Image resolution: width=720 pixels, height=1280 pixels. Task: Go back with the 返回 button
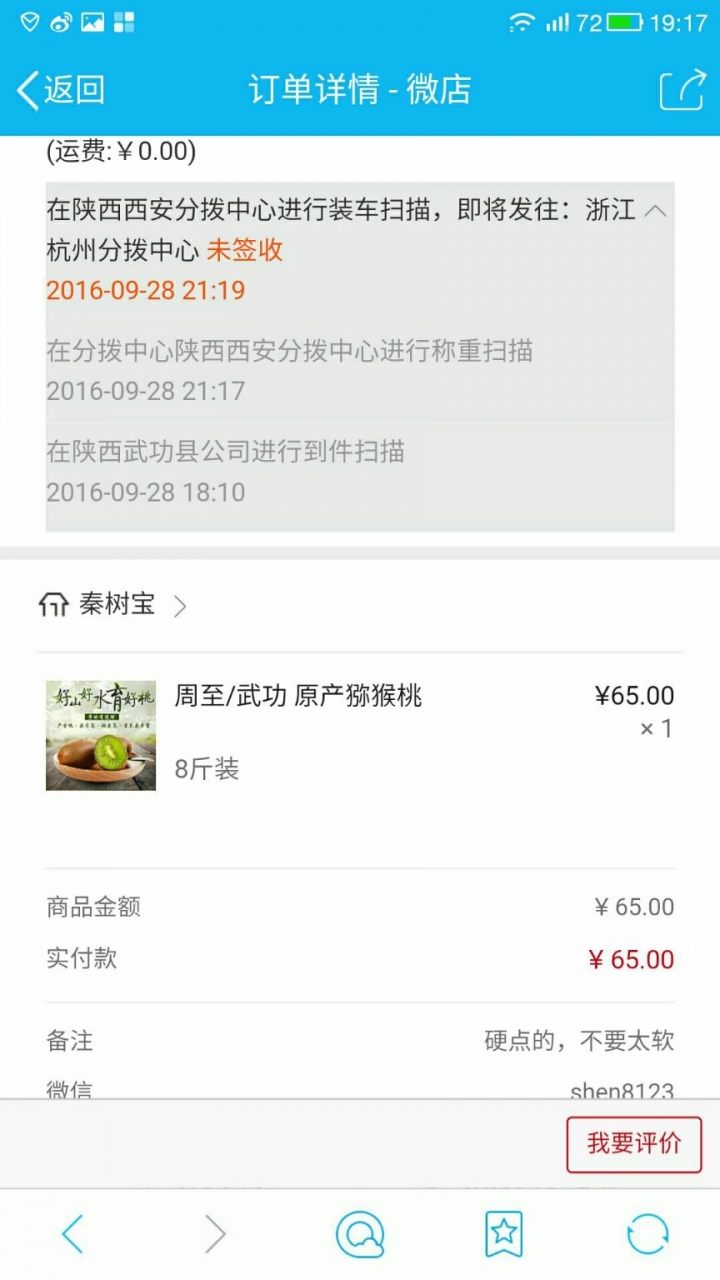click(62, 90)
